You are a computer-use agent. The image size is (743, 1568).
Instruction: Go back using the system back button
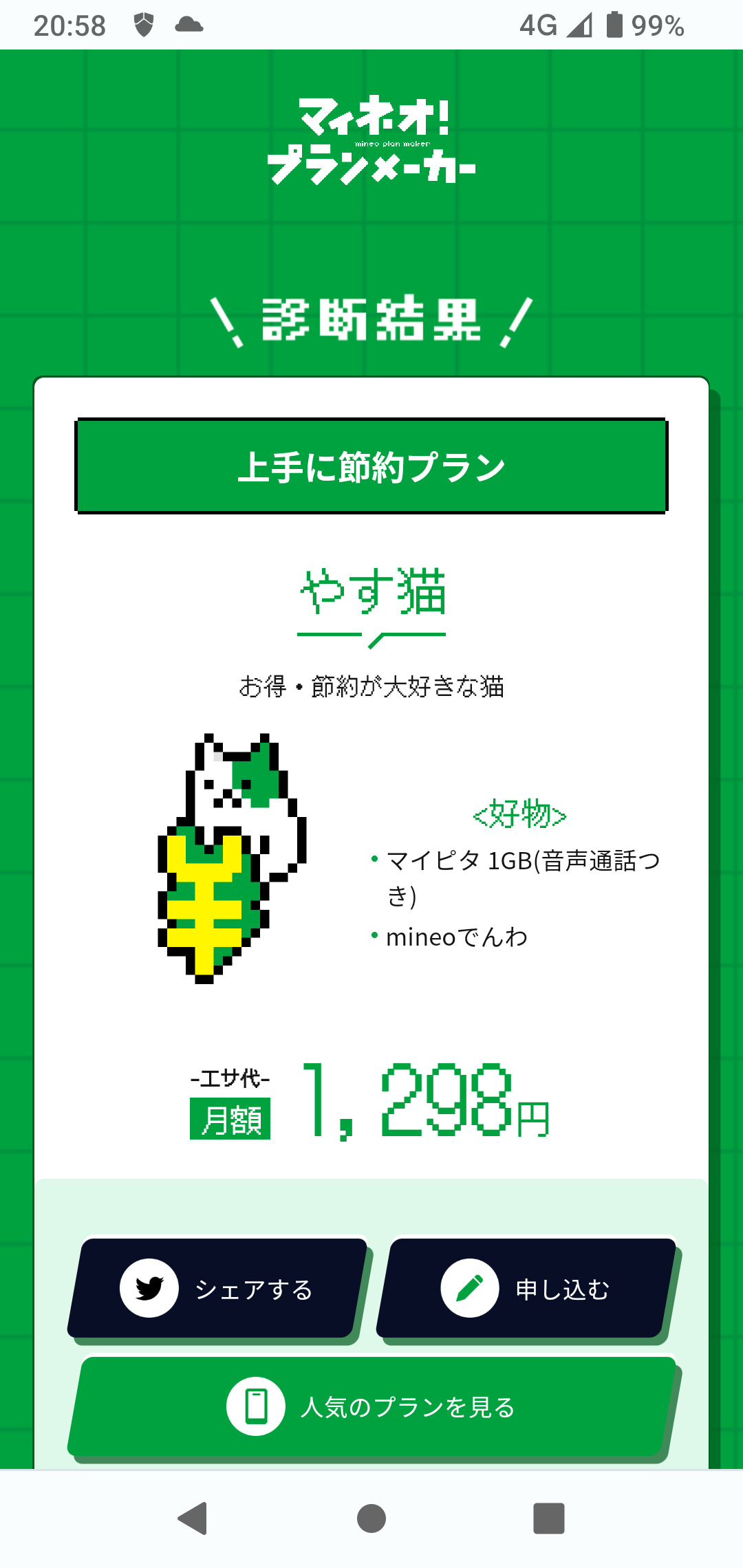[193, 1518]
